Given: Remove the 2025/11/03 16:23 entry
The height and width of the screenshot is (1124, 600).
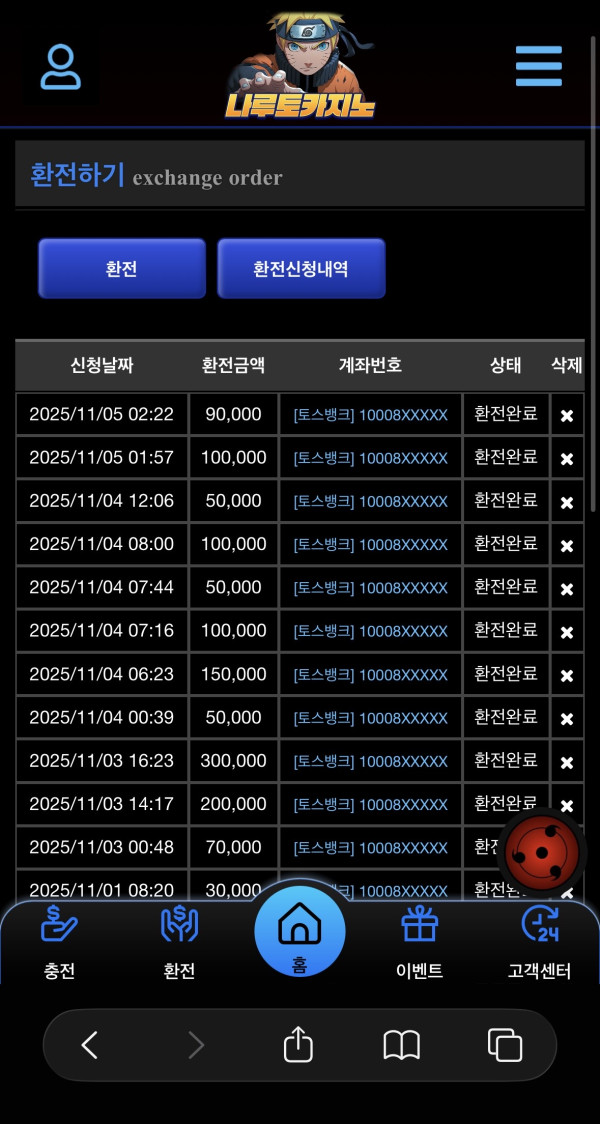Looking at the screenshot, I should tap(567, 762).
